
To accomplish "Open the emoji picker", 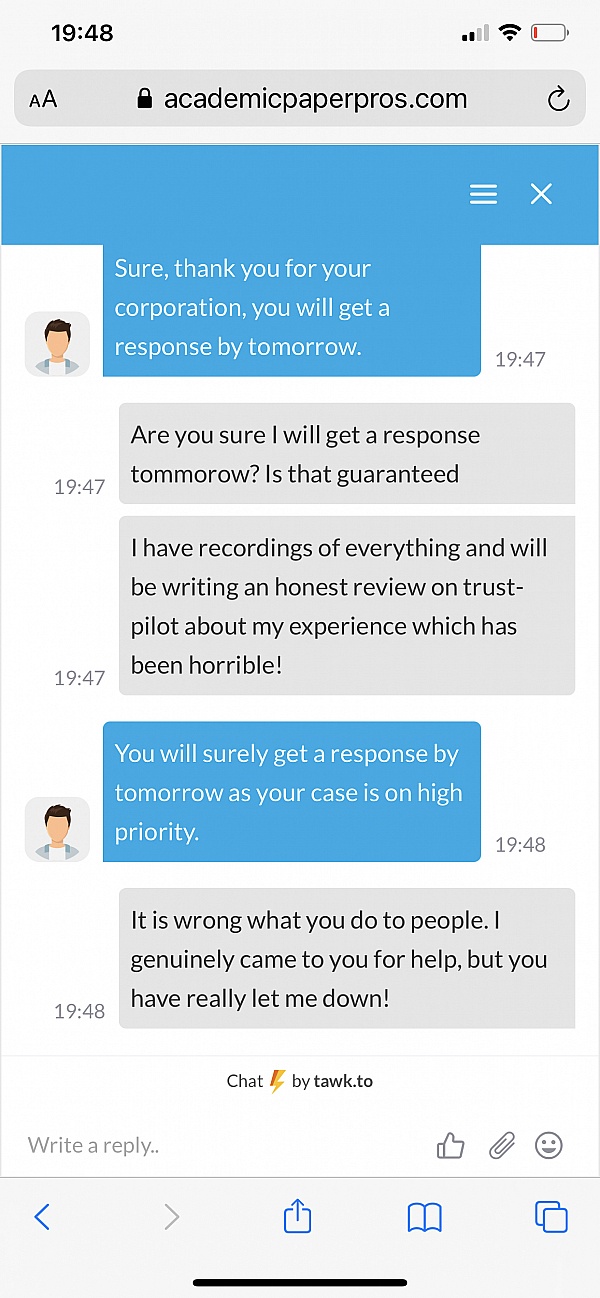I will click(549, 1145).
